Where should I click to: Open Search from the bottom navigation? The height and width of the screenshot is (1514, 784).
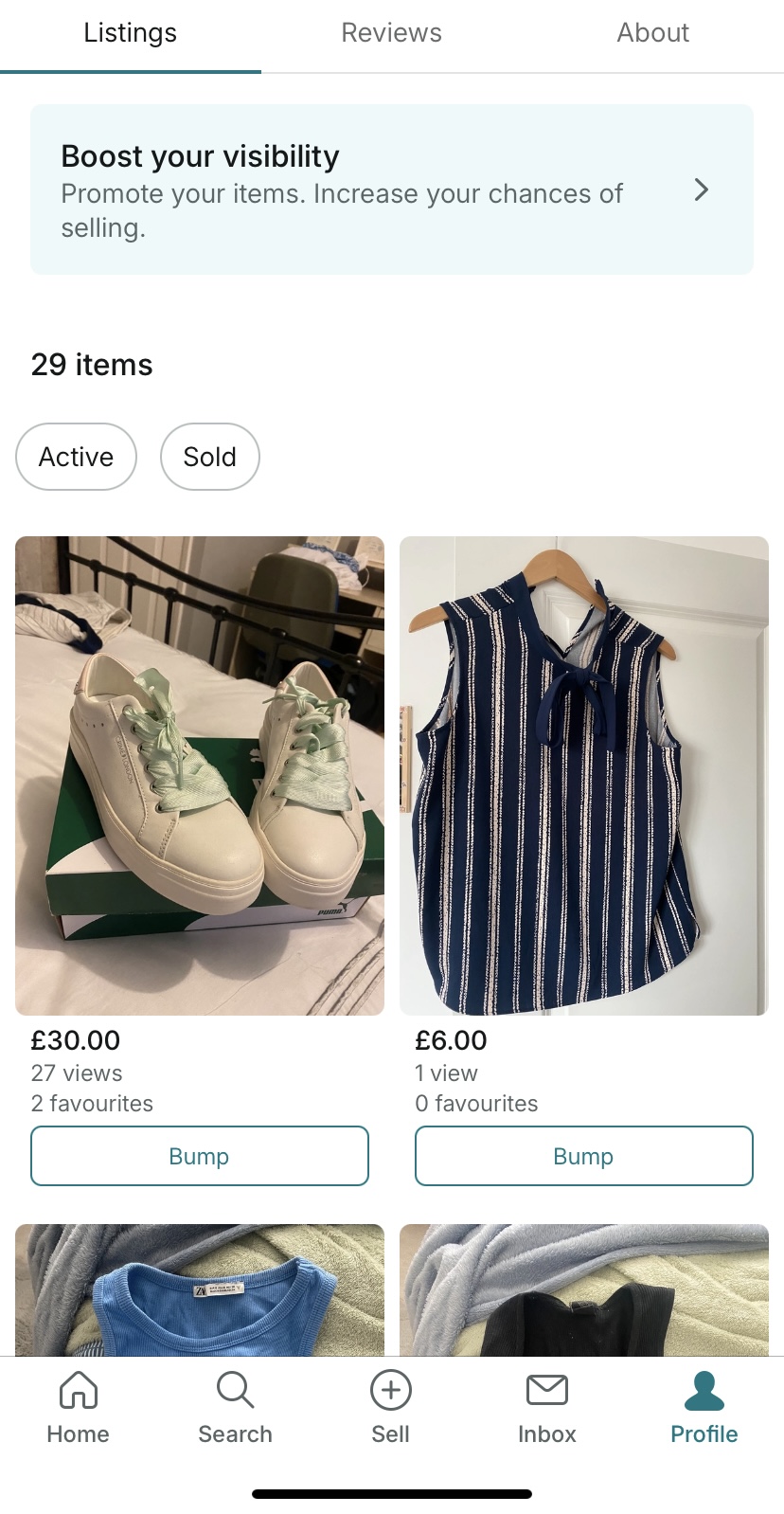[x=234, y=1407]
